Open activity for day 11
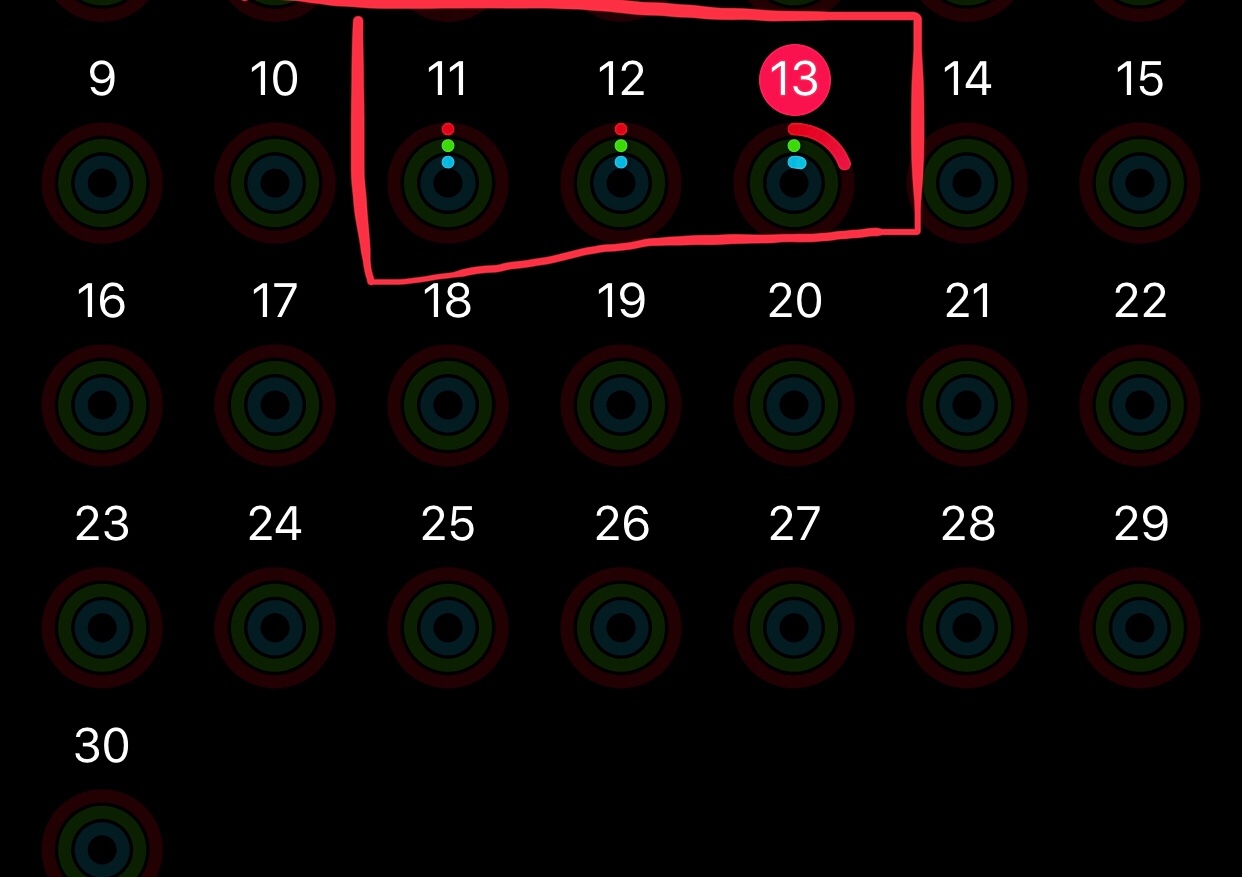 448,183
